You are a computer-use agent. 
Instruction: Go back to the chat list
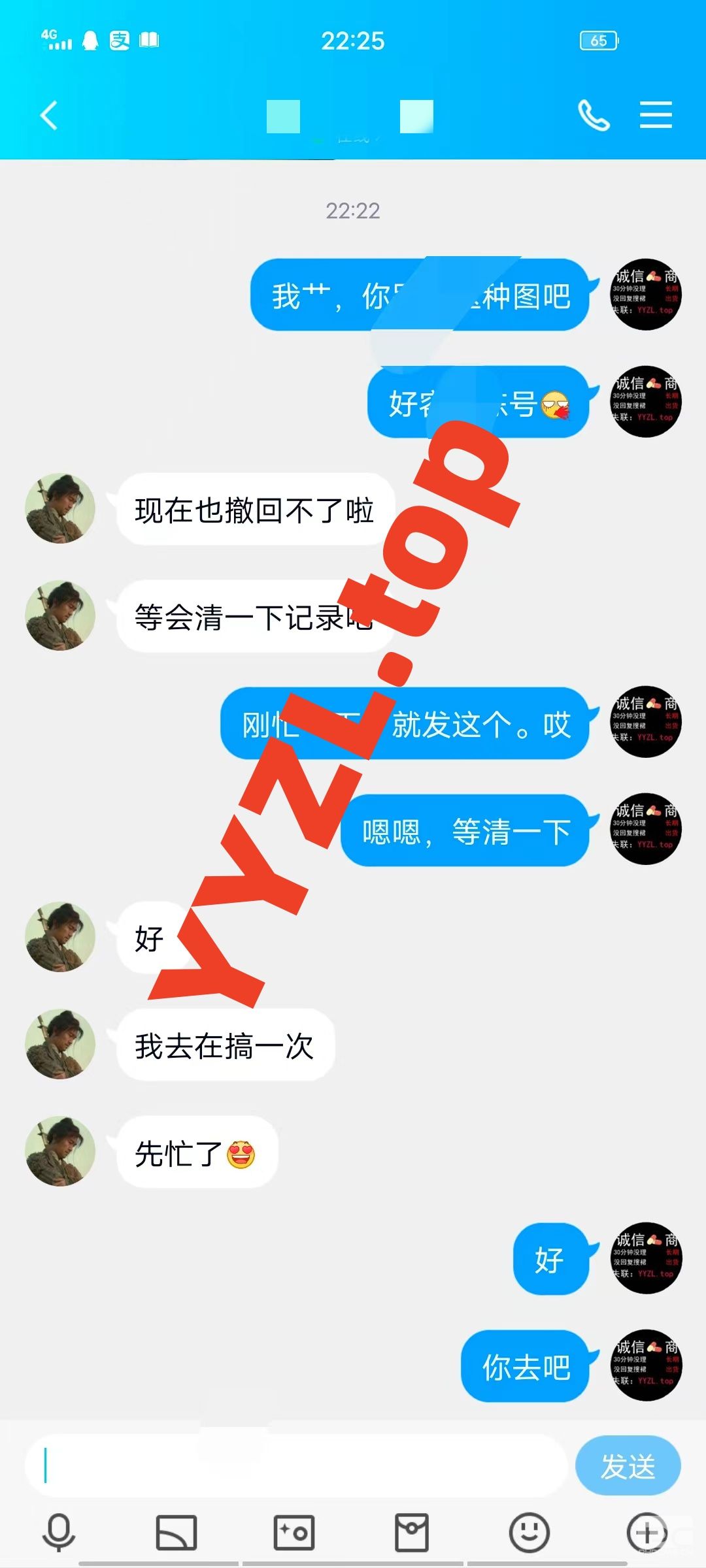click(x=49, y=116)
